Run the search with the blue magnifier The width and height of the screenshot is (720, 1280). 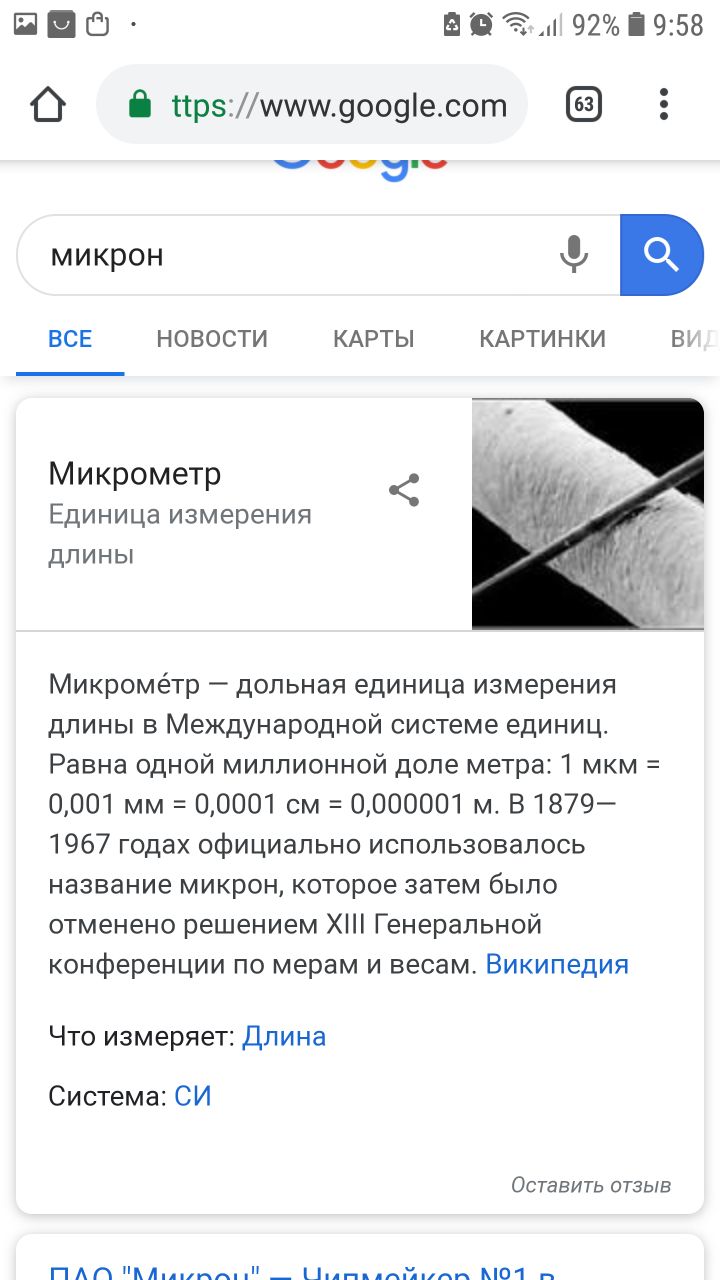[661, 255]
